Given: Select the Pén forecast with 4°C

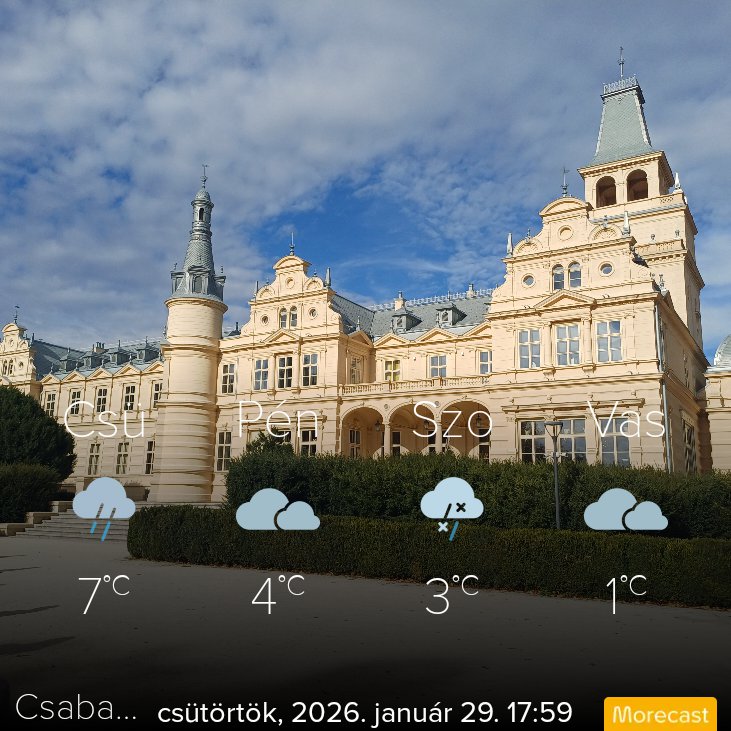Looking at the screenshot, I should tap(278, 507).
